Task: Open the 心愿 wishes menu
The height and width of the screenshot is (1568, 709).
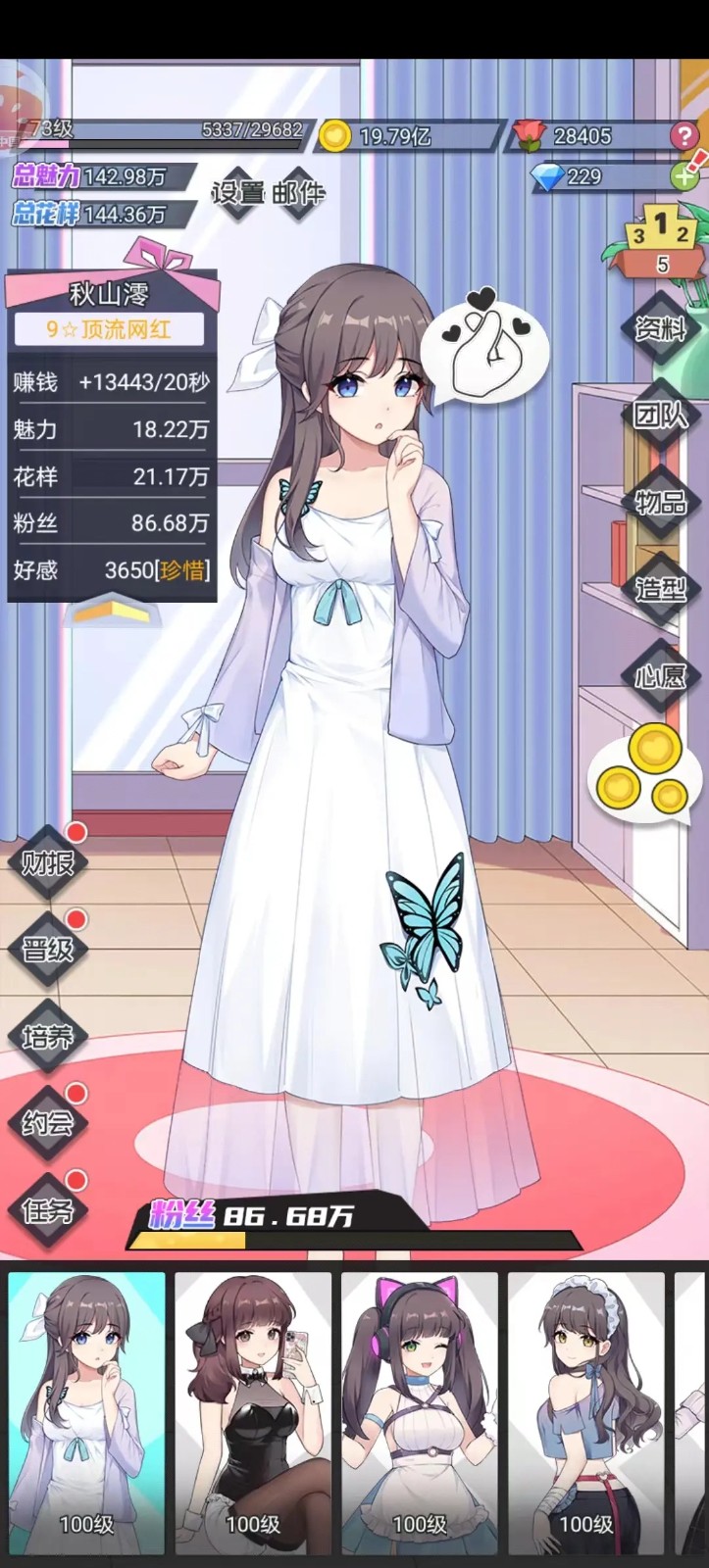Action: 660,675
